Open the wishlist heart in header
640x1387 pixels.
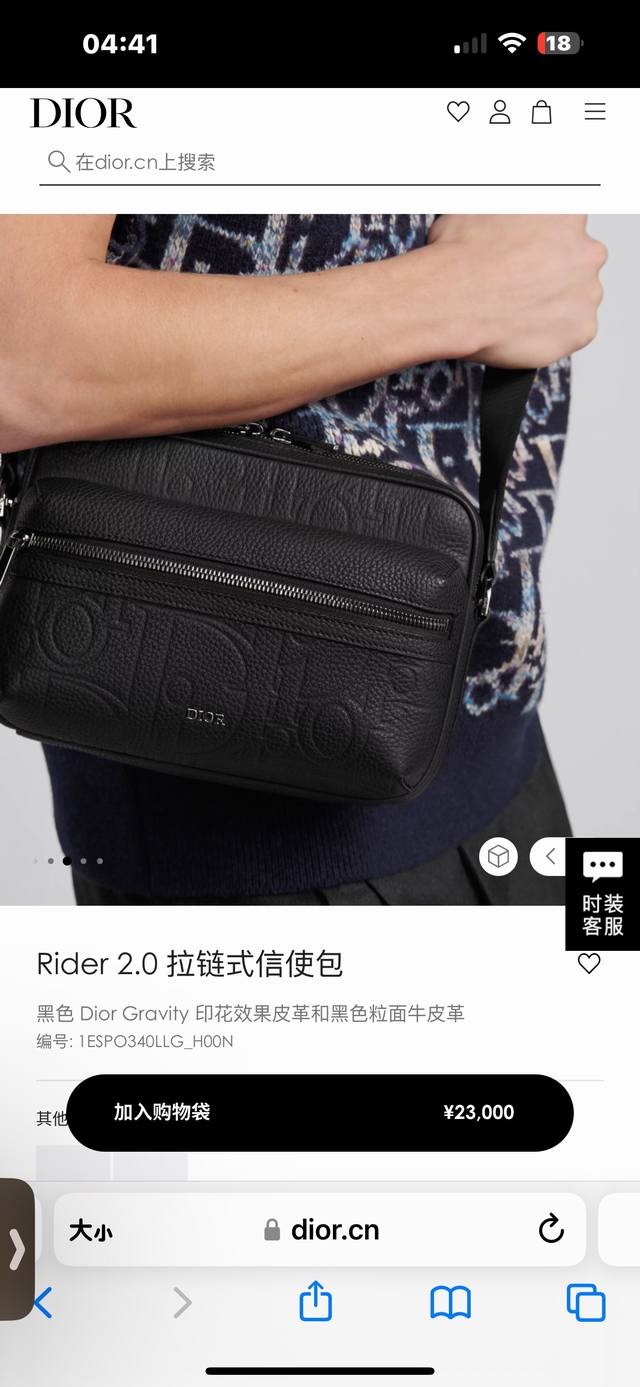458,112
